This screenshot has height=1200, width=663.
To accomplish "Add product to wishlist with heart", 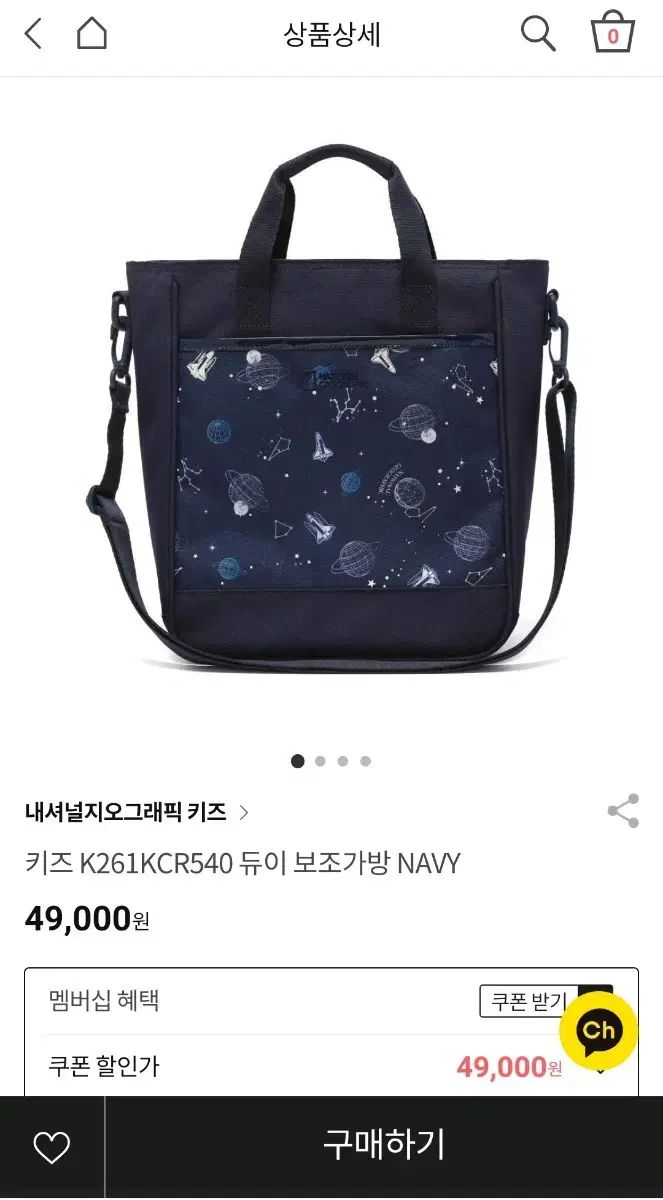I will [52, 1148].
